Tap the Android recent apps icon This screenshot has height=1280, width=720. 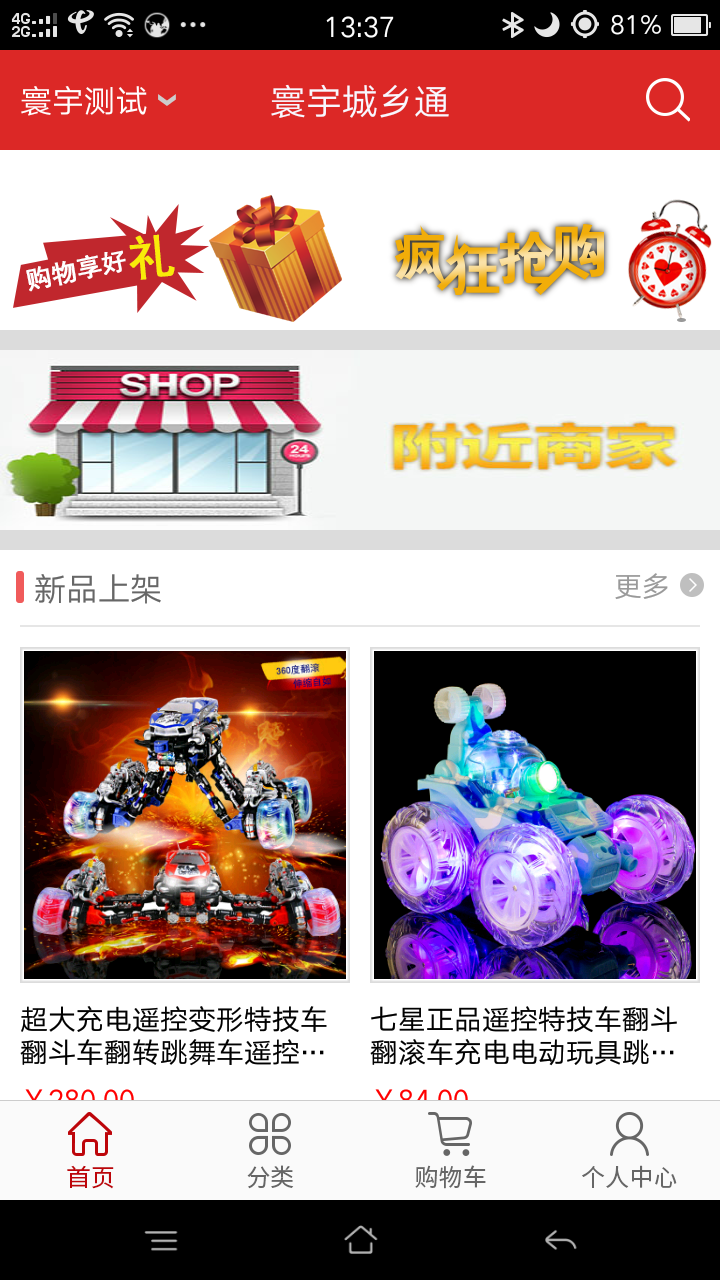coord(162,1240)
